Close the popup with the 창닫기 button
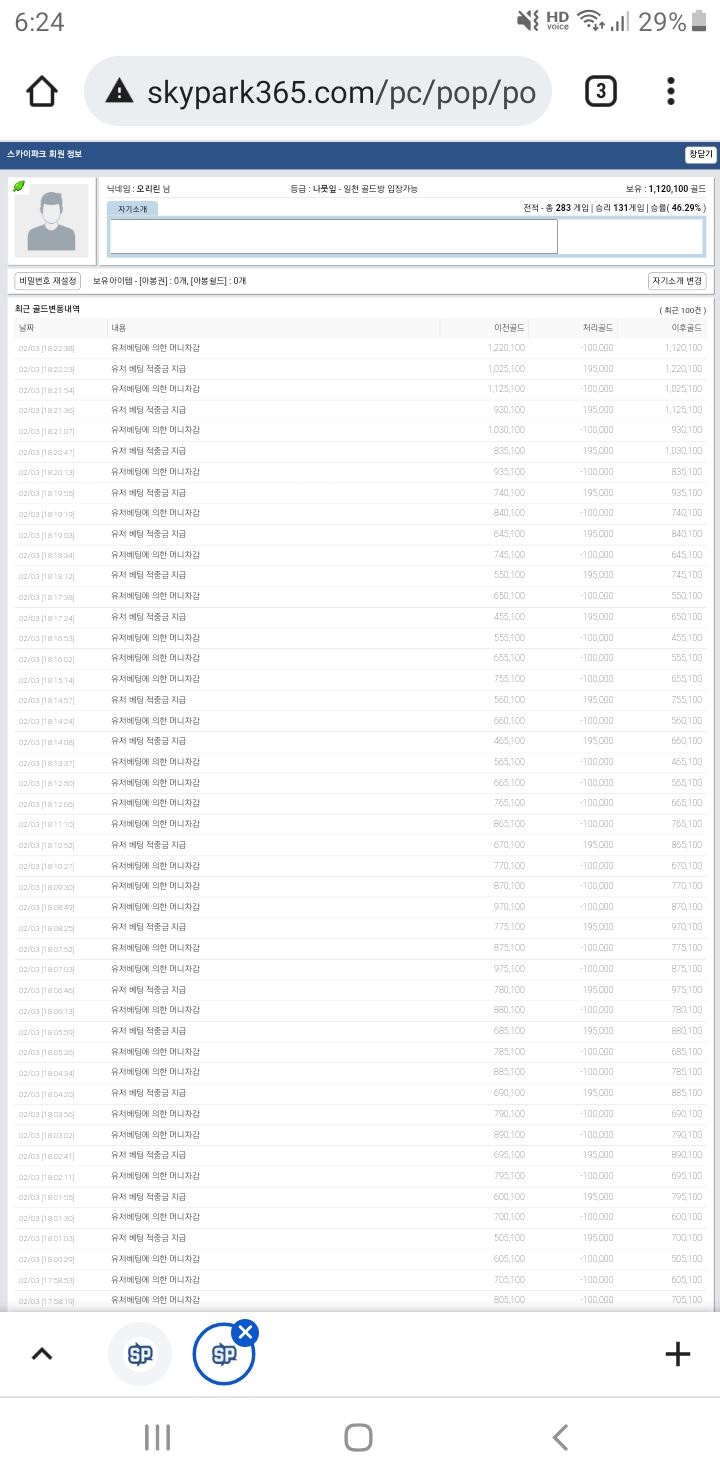720x1480 pixels. click(700, 154)
